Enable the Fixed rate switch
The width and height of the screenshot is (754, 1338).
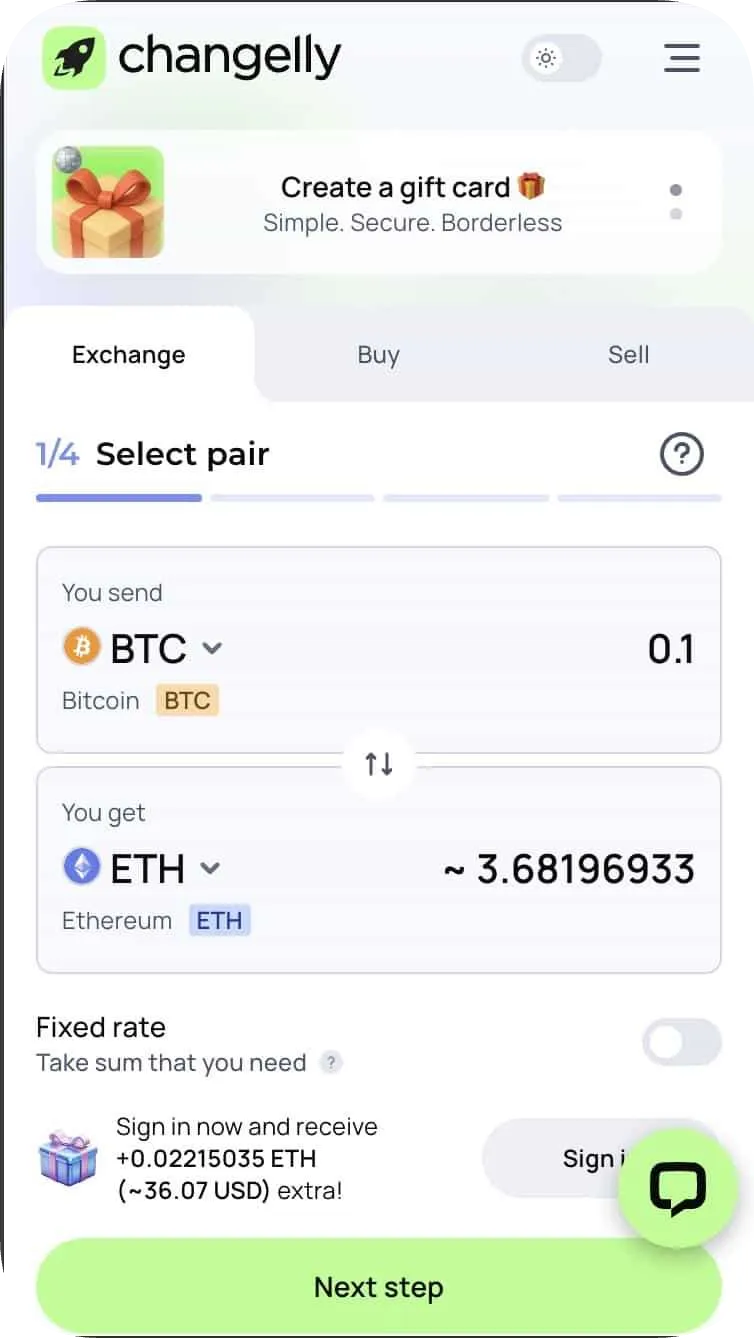click(681, 1043)
